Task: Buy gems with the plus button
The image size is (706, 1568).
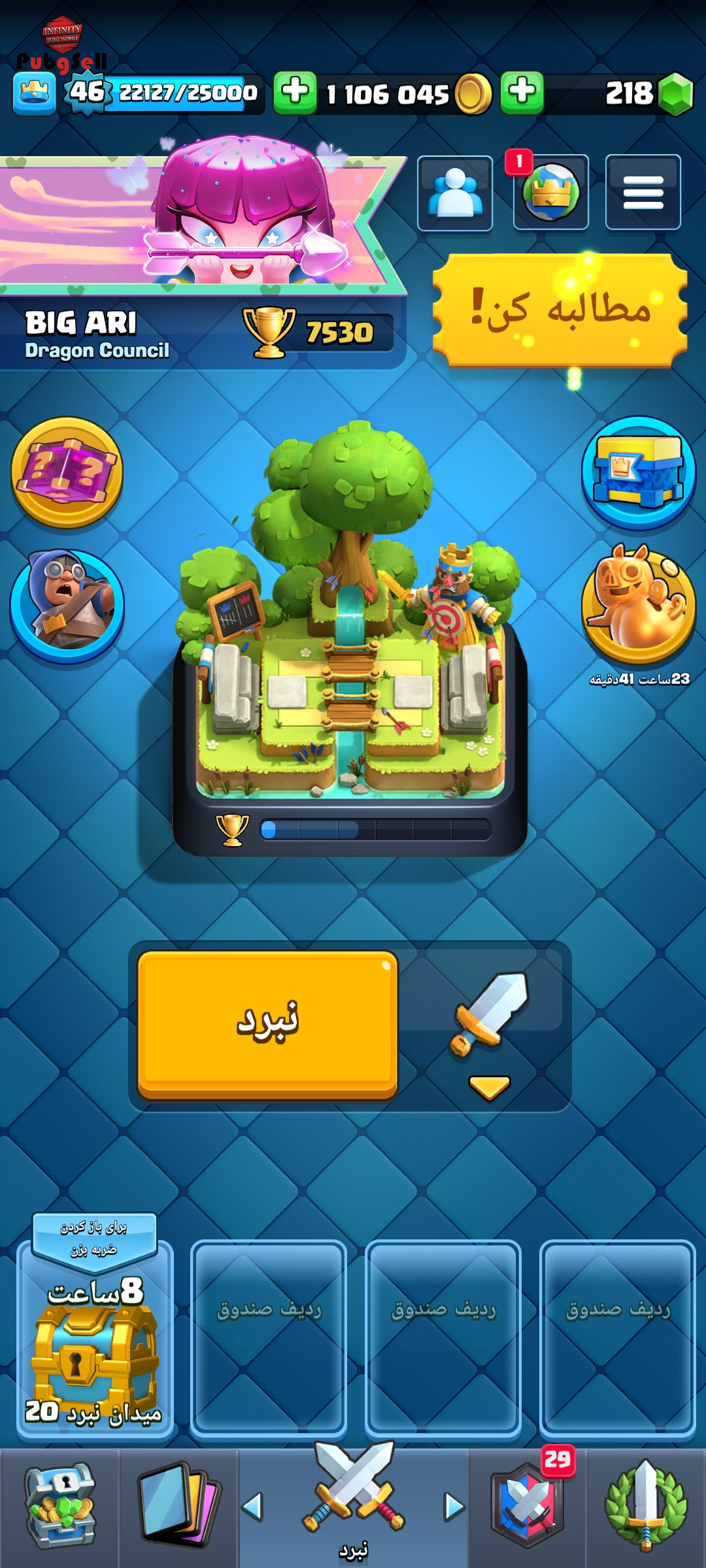Action: pos(522,93)
